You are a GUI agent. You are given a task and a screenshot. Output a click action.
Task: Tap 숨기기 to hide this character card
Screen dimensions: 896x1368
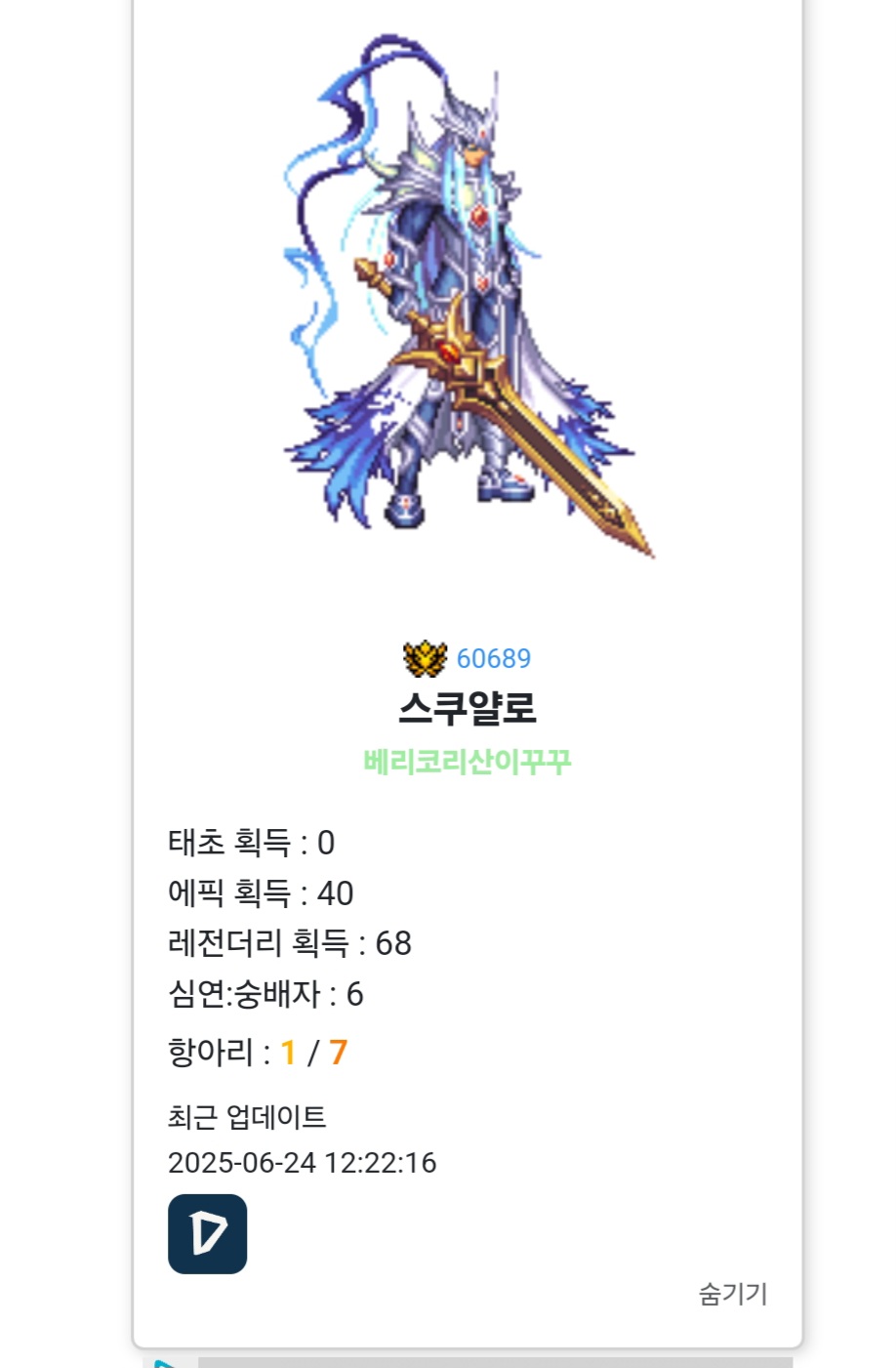[x=732, y=1294]
